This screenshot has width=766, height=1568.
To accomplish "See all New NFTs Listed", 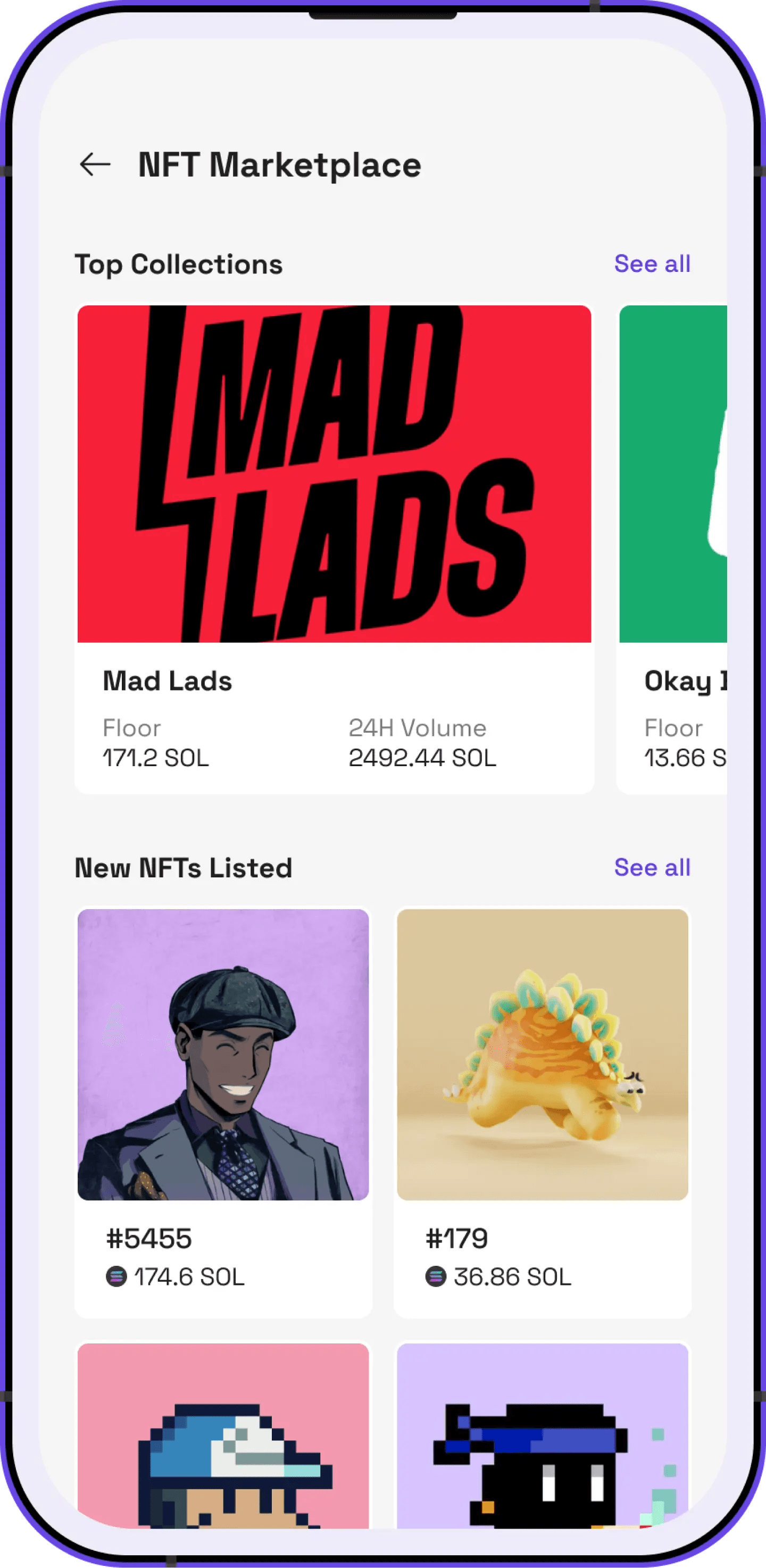I will coord(652,867).
